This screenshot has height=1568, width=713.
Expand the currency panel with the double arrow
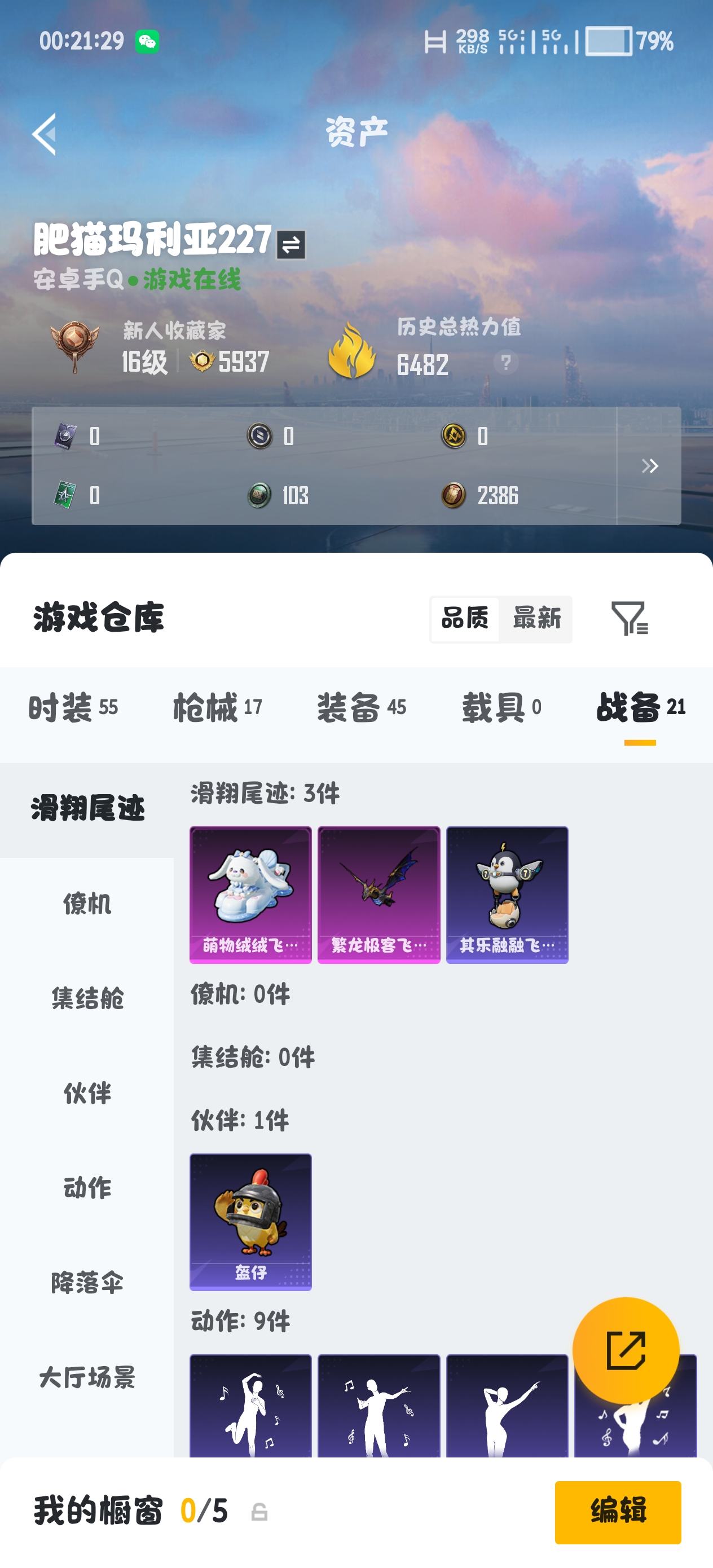(649, 466)
